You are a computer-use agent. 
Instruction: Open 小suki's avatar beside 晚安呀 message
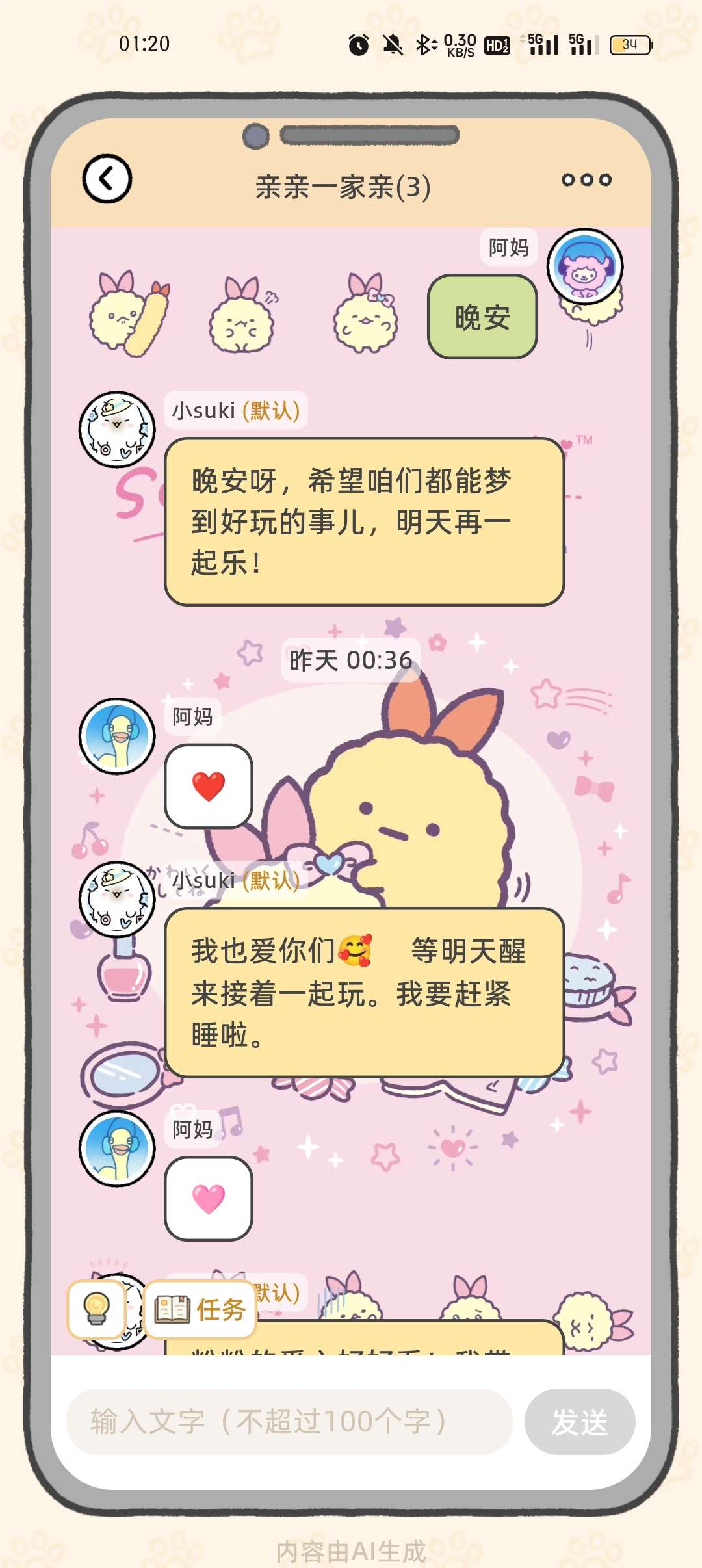[117, 429]
